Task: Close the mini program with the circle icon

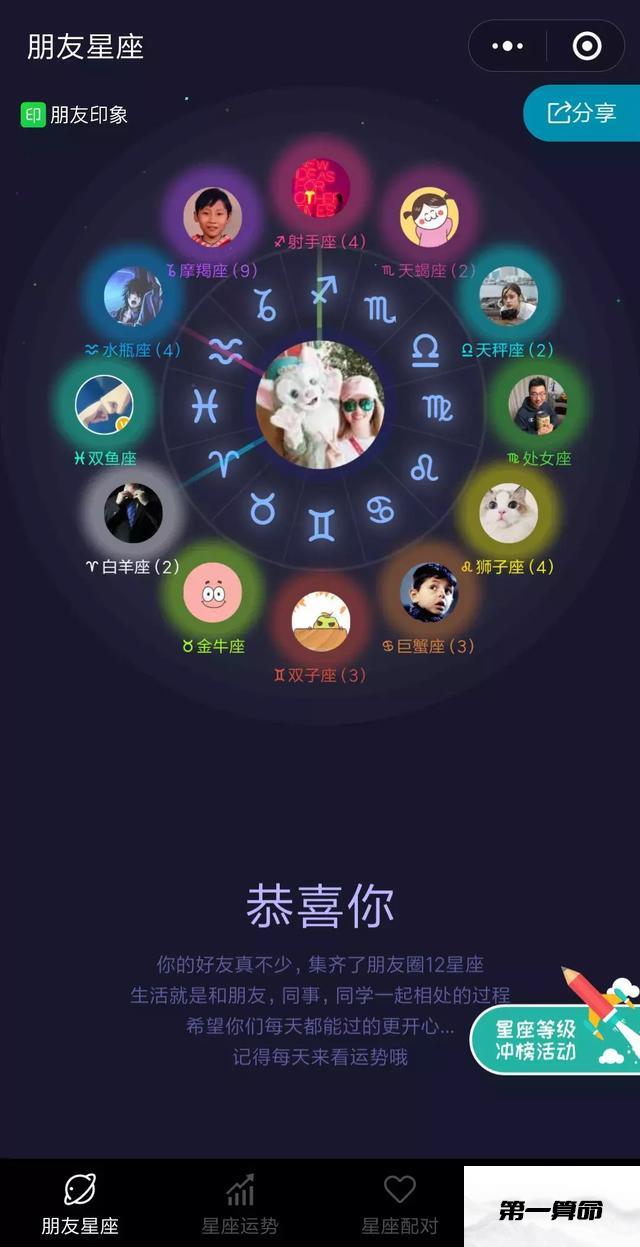Action: [587, 46]
